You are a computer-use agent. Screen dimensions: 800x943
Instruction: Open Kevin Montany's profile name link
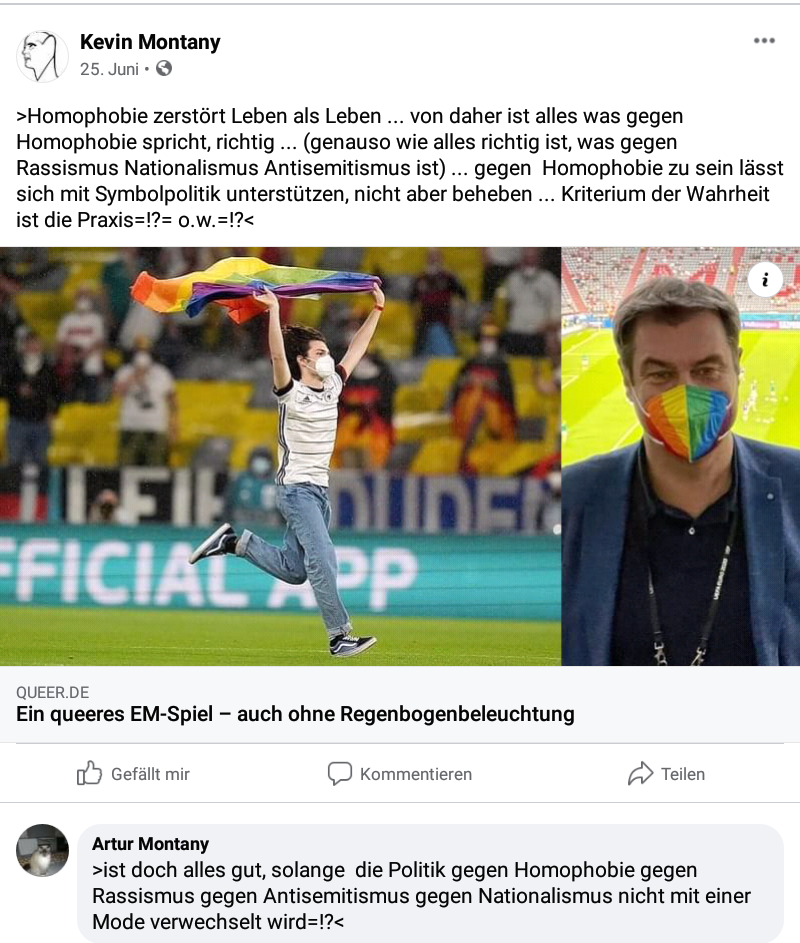150,42
